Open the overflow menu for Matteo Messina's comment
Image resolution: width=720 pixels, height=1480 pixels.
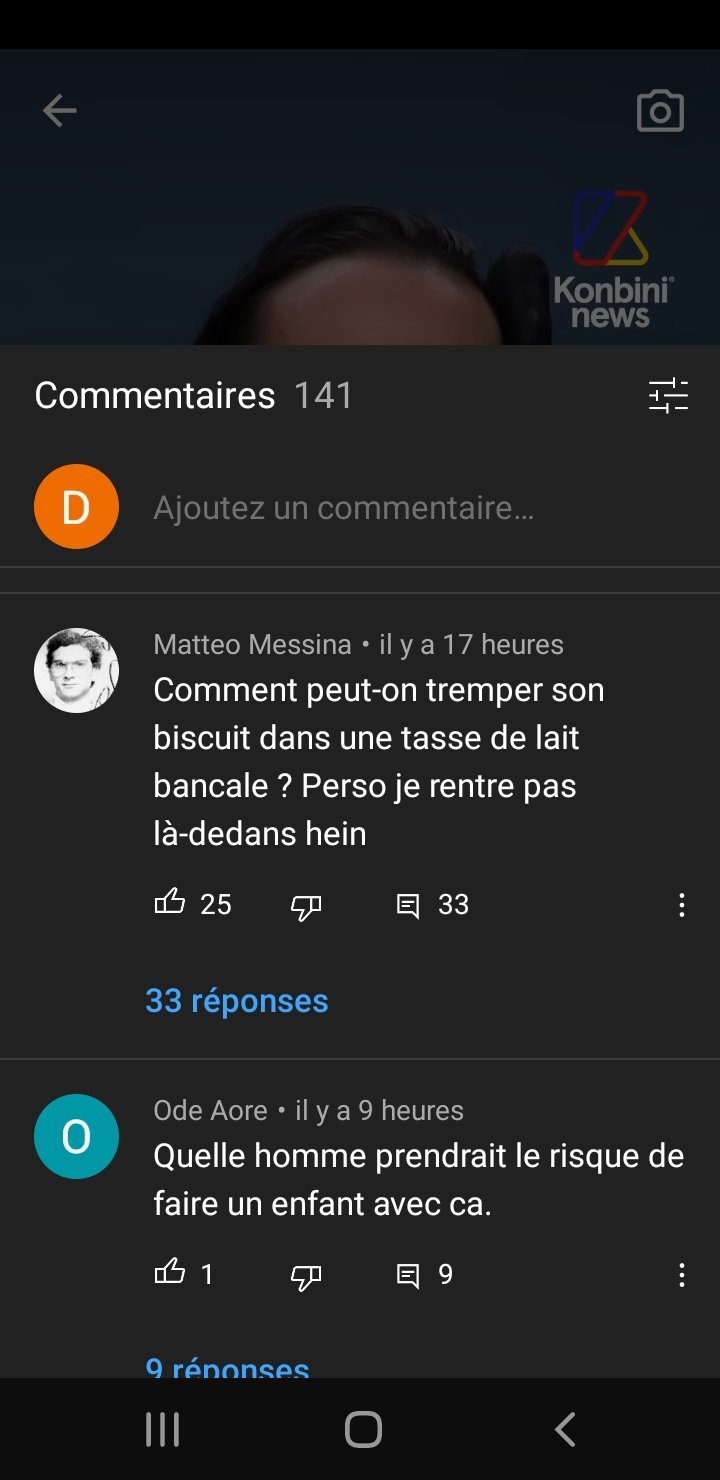click(681, 905)
